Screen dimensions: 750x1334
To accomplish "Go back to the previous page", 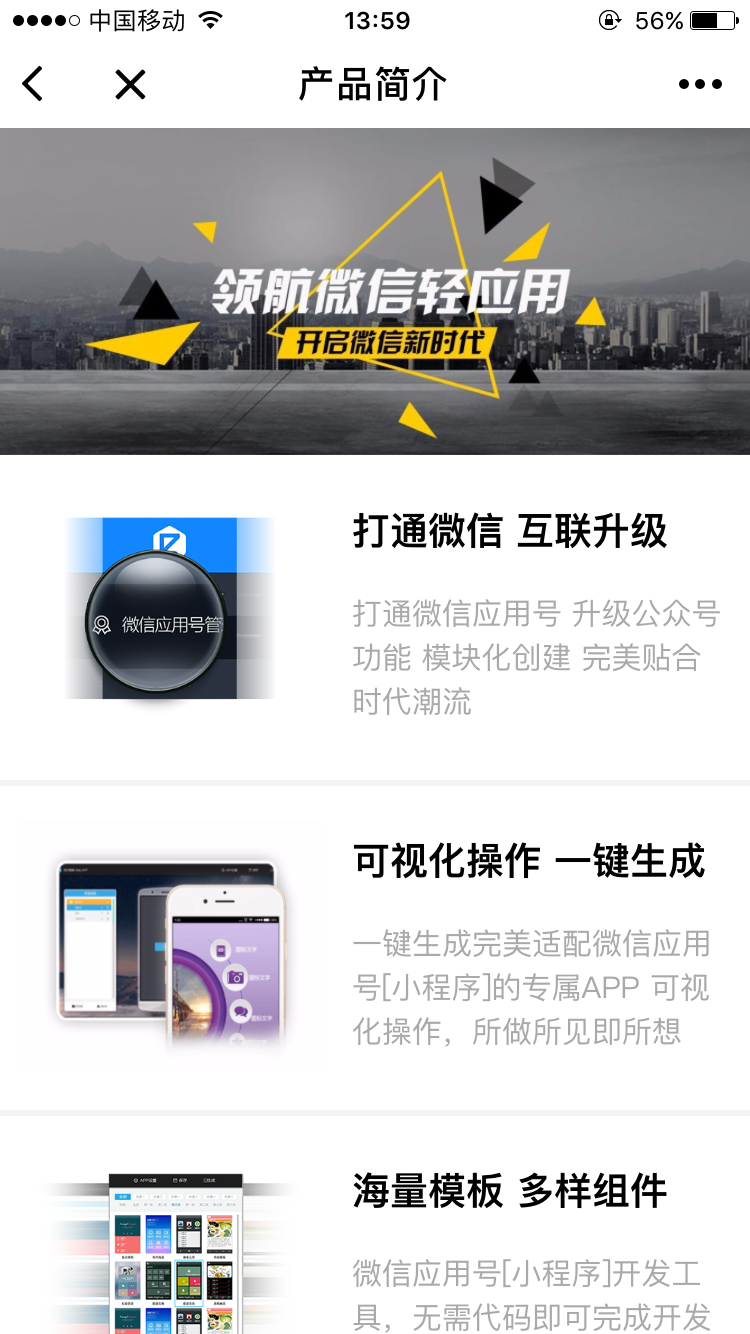I will 33,84.
